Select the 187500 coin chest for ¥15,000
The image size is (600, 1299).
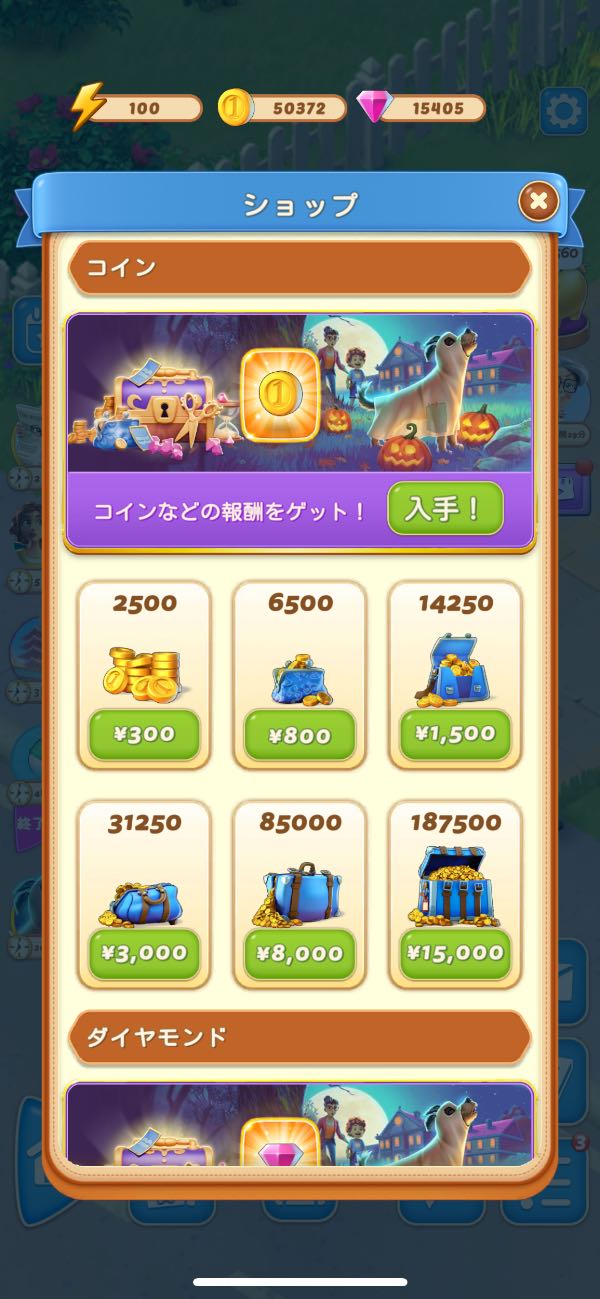455,953
